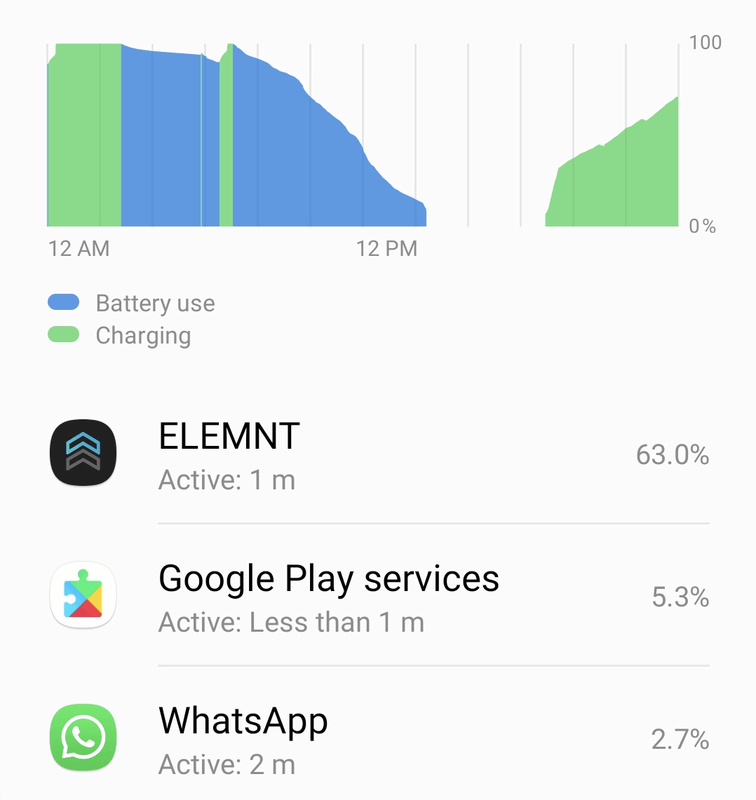This screenshot has width=756, height=800.
Task: Open Google Play services battery usage
Action: tap(378, 597)
